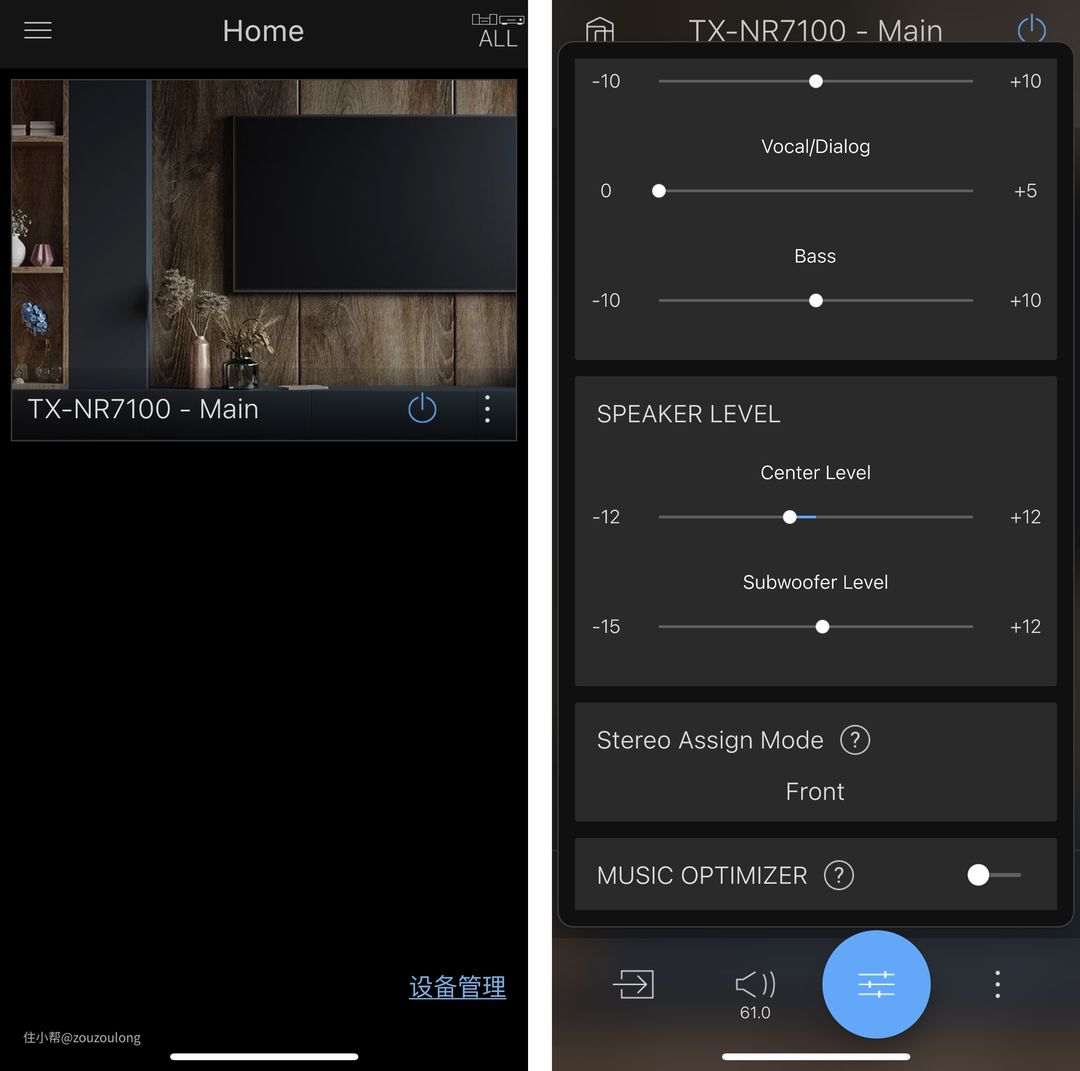Open the three-dot menu on the device card
Image resolution: width=1080 pixels, height=1071 pixels.
click(487, 409)
